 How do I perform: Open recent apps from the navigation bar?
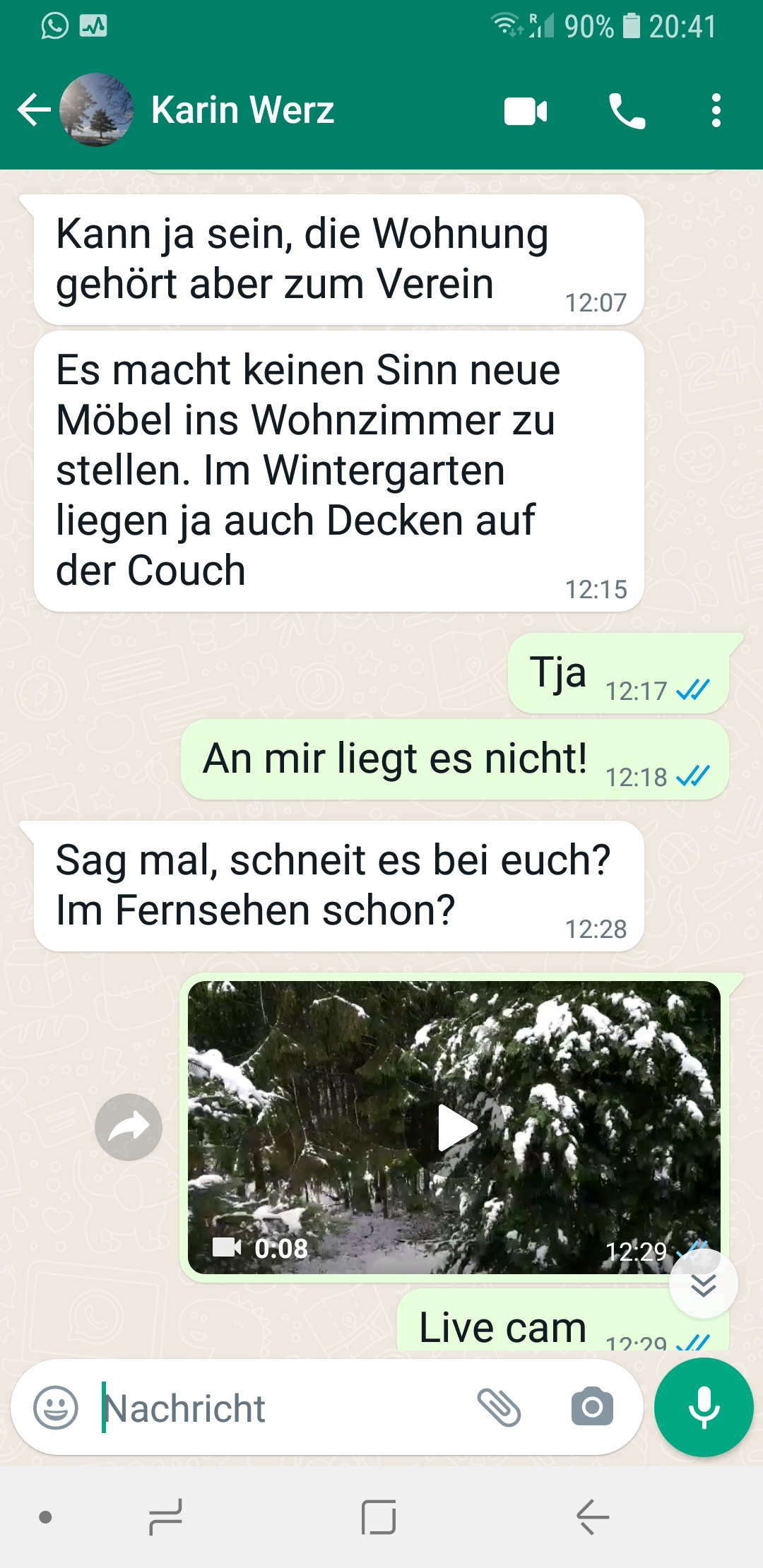tap(165, 1517)
